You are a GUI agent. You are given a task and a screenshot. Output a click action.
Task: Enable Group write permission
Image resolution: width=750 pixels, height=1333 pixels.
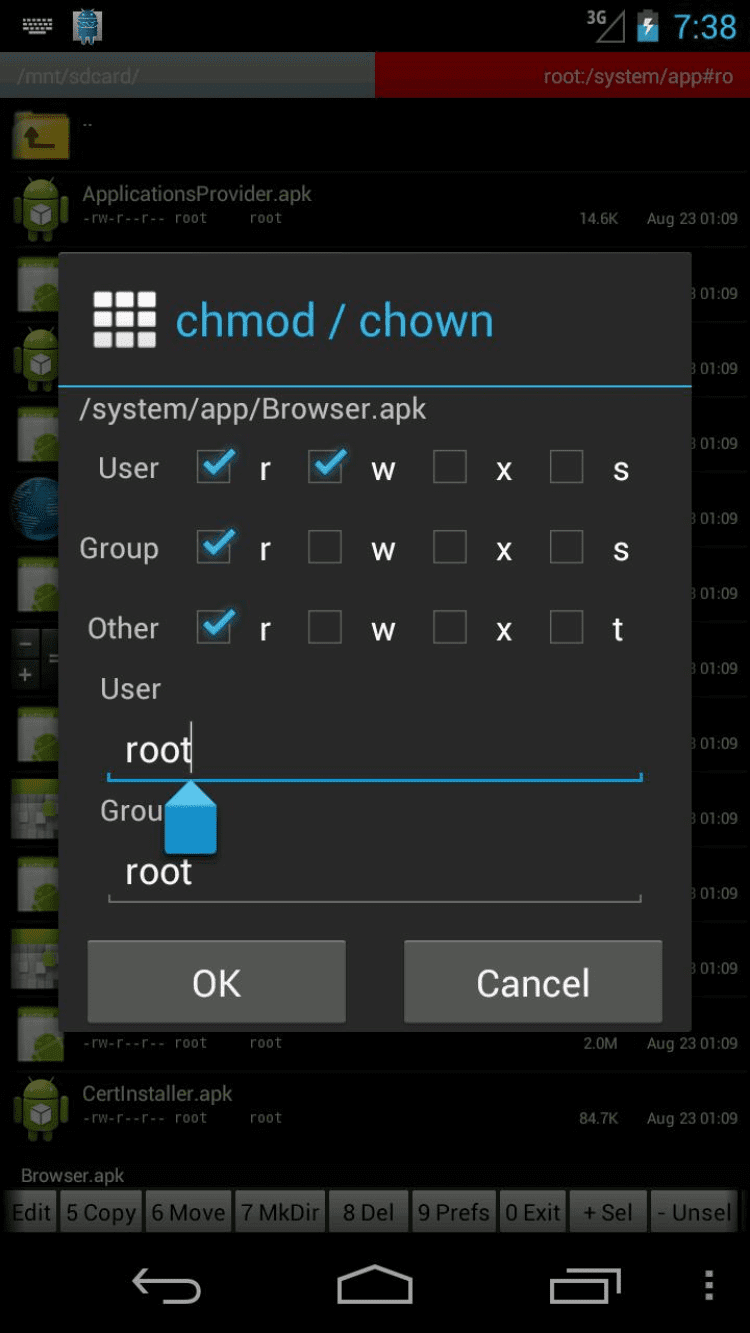point(325,547)
